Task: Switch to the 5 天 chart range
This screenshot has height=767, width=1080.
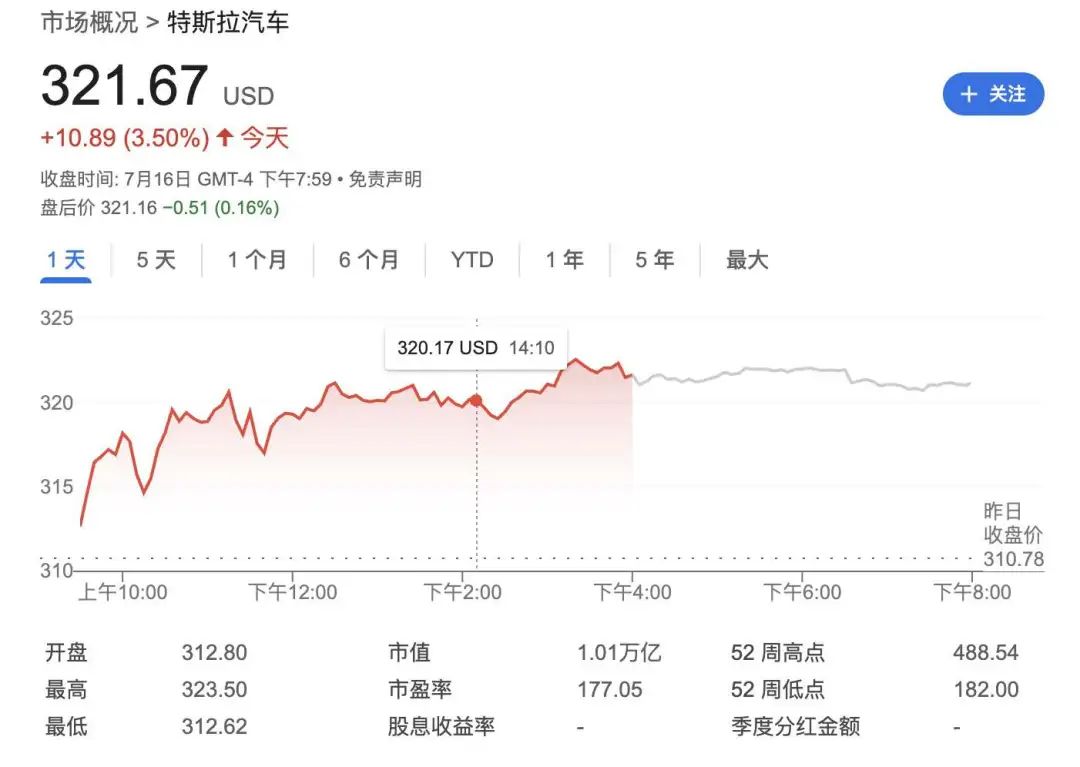Action: [156, 261]
